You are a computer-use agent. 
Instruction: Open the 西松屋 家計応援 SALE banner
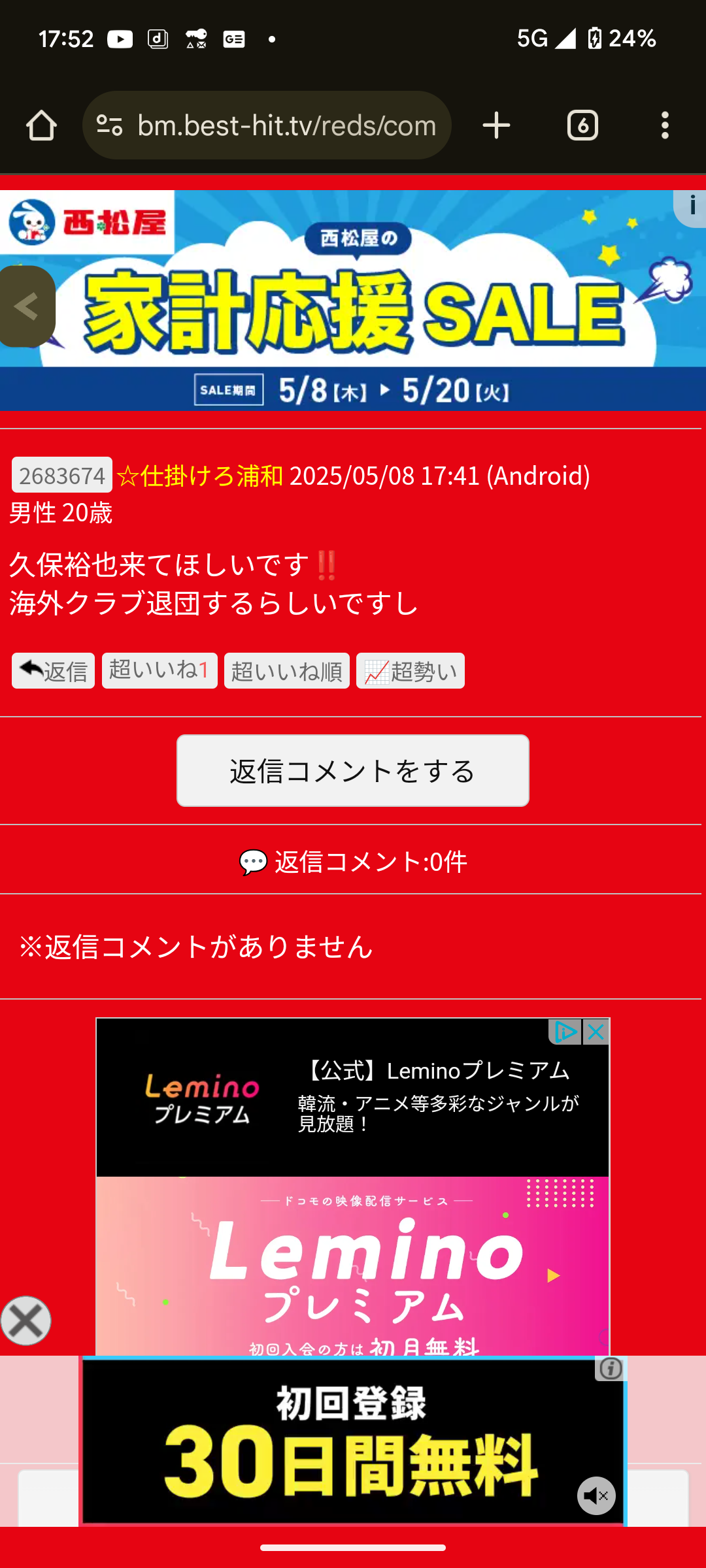(x=353, y=301)
